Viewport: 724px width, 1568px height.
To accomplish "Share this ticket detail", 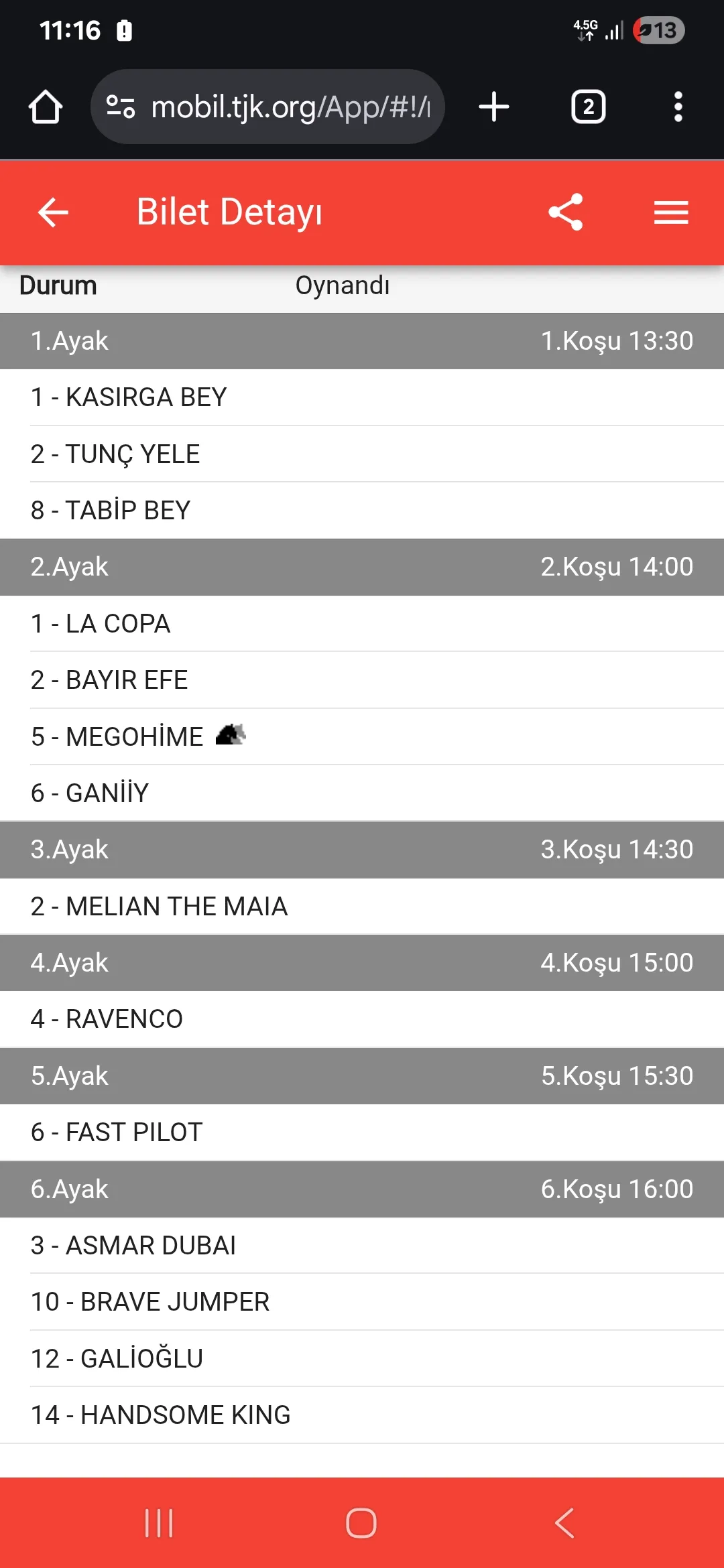I will [566, 212].
